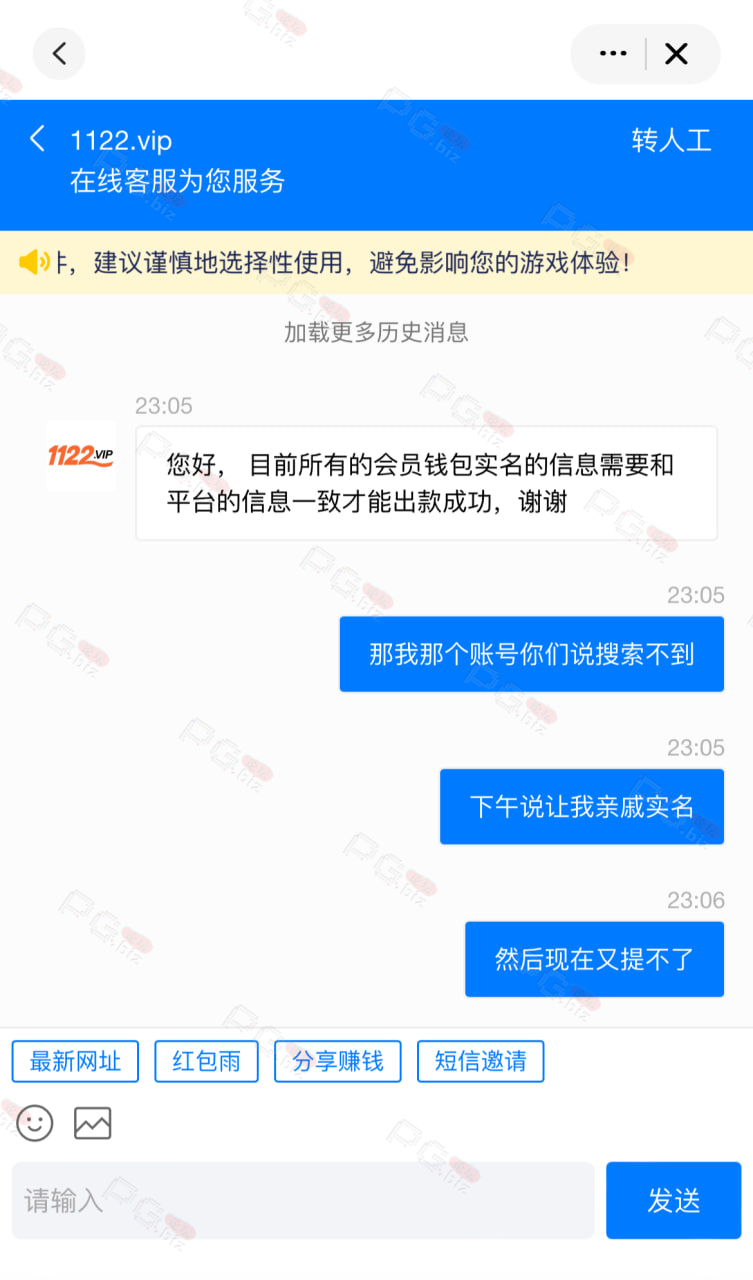This screenshot has height=1280, width=753.
Task: Select the 最新网址 quick chip
Action: (76, 1061)
